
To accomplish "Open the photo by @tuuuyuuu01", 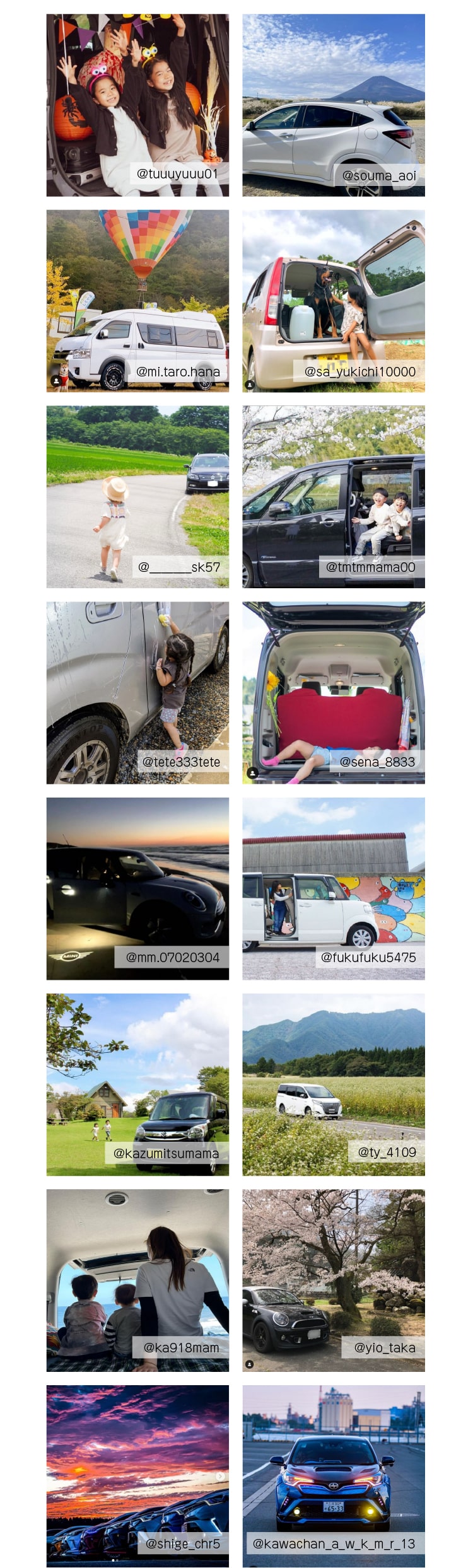I will pyautogui.click(x=137, y=105).
